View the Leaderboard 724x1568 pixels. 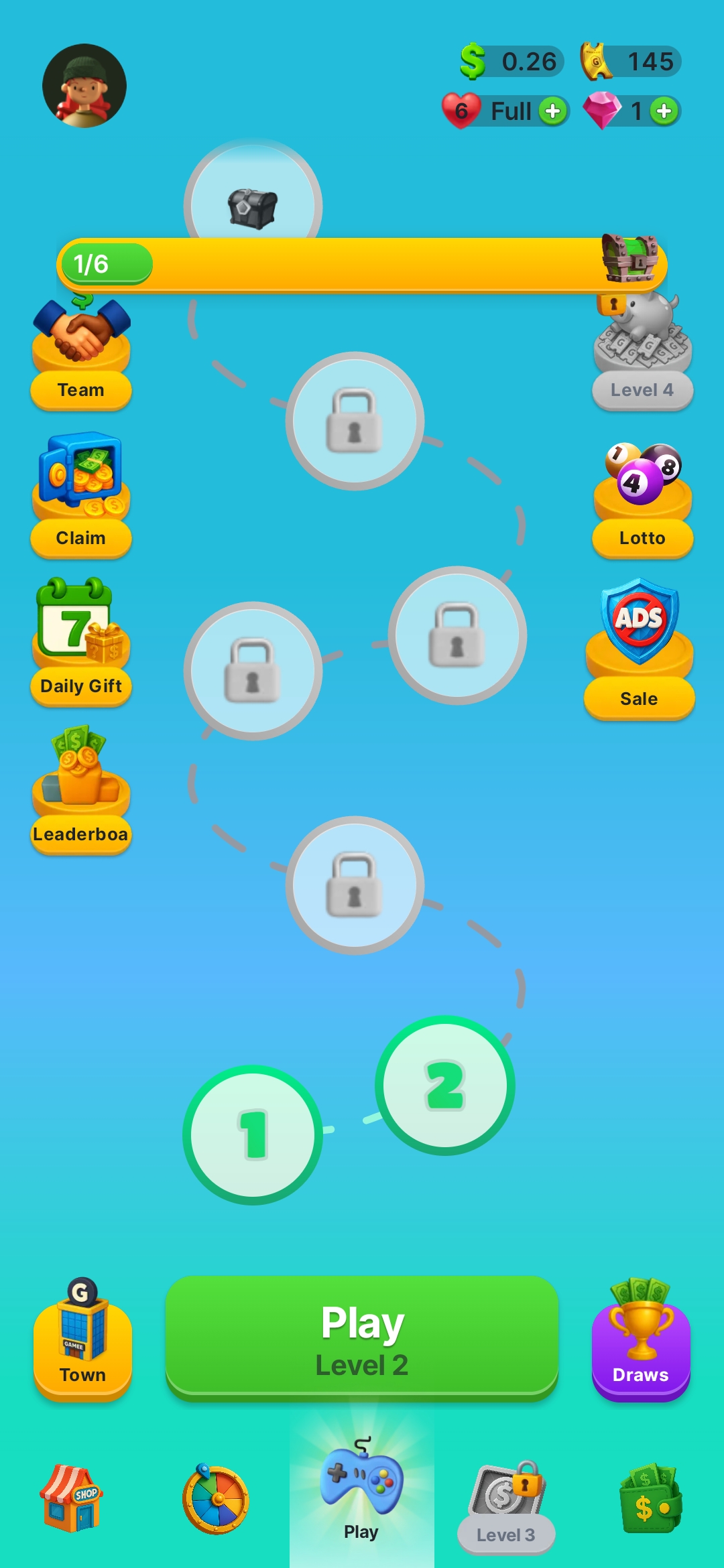[81, 791]
